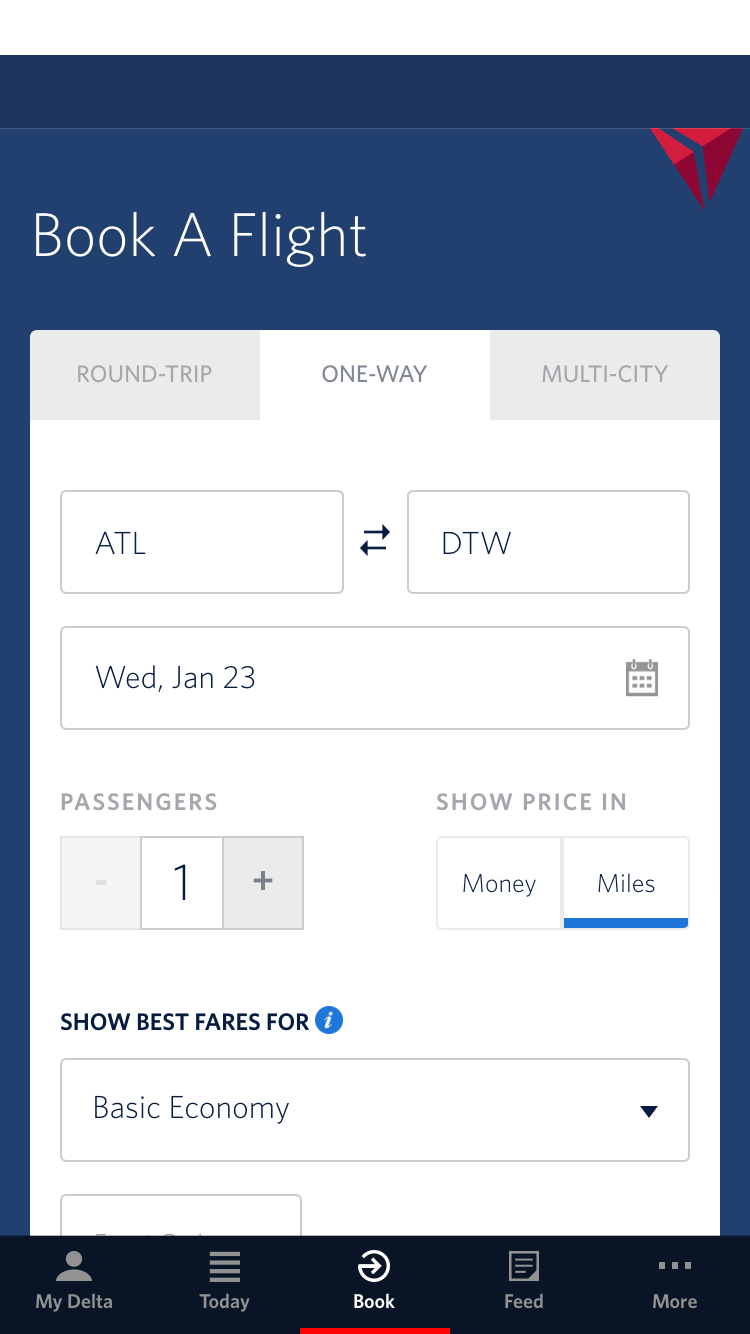Tap the Book tab in the bottom bar
The width and height of the screenshot is (750, 1334).
pos(374,1282)
